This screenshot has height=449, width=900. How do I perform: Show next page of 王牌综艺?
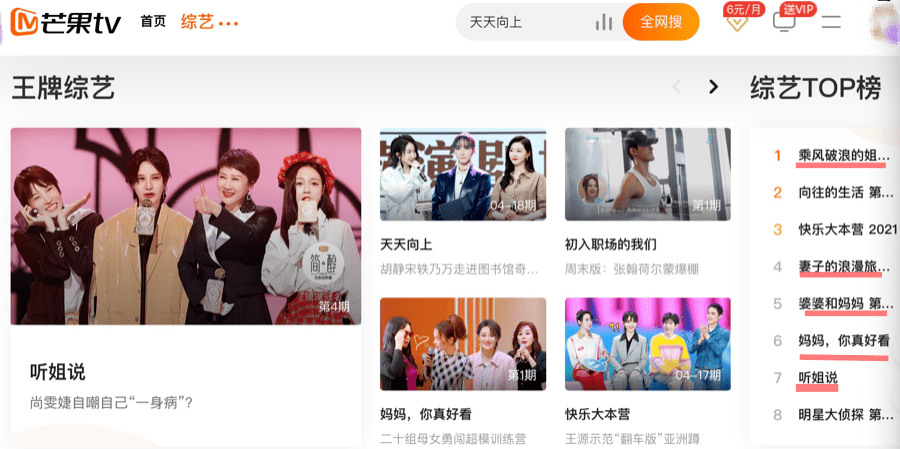[713, 87]
